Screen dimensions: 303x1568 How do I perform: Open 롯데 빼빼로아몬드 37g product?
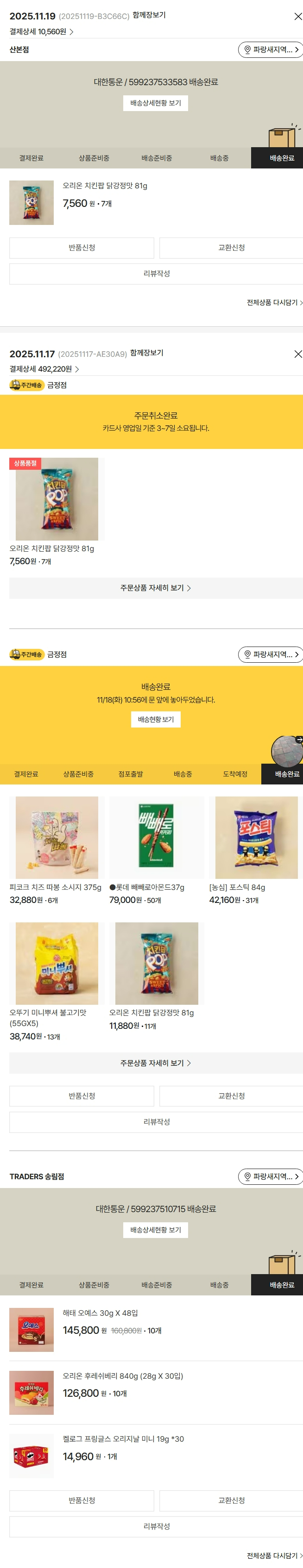point(156,838)
